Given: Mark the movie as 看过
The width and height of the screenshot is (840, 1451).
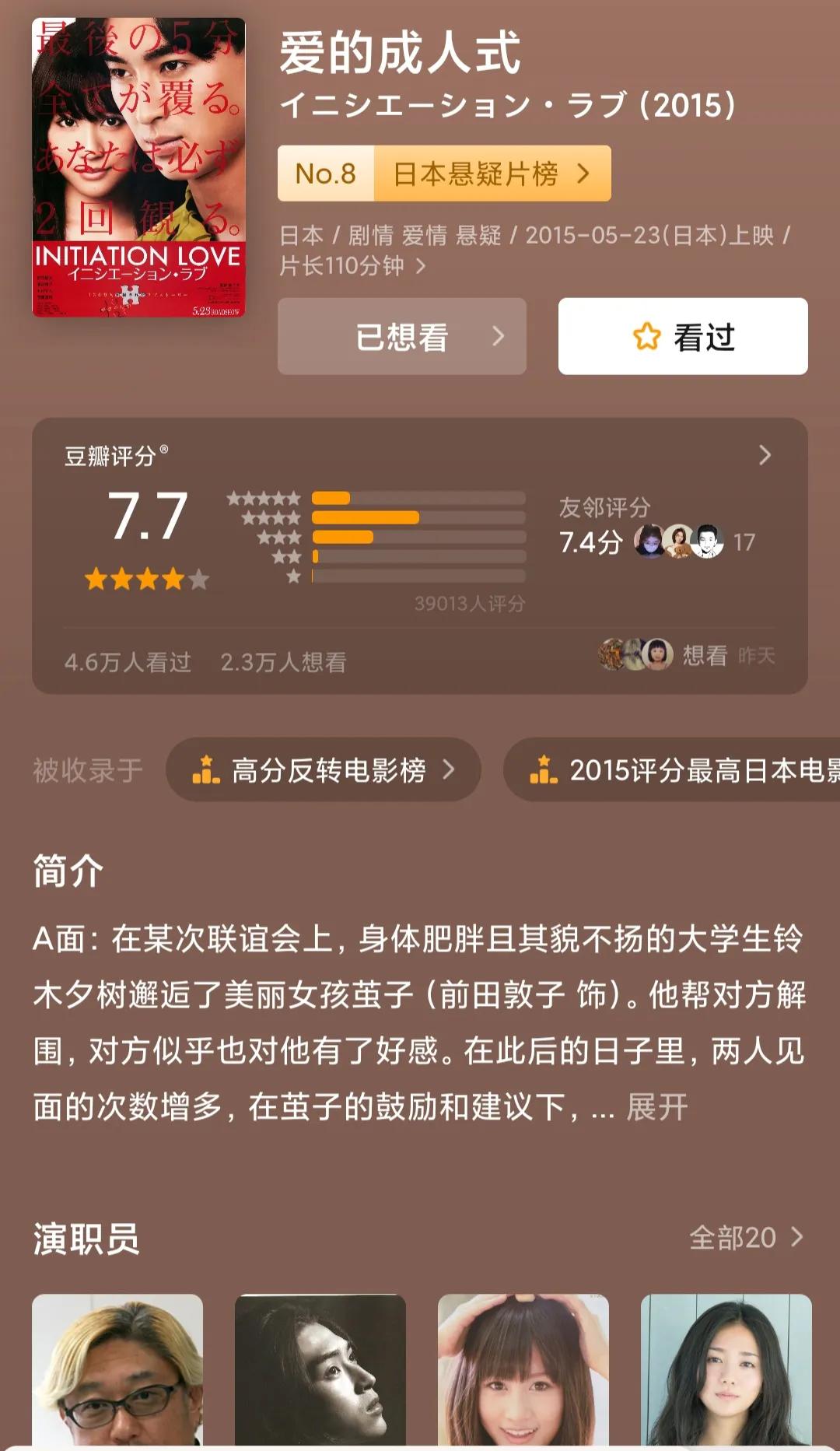Looking at the screenshot, I should pos(682,337).
